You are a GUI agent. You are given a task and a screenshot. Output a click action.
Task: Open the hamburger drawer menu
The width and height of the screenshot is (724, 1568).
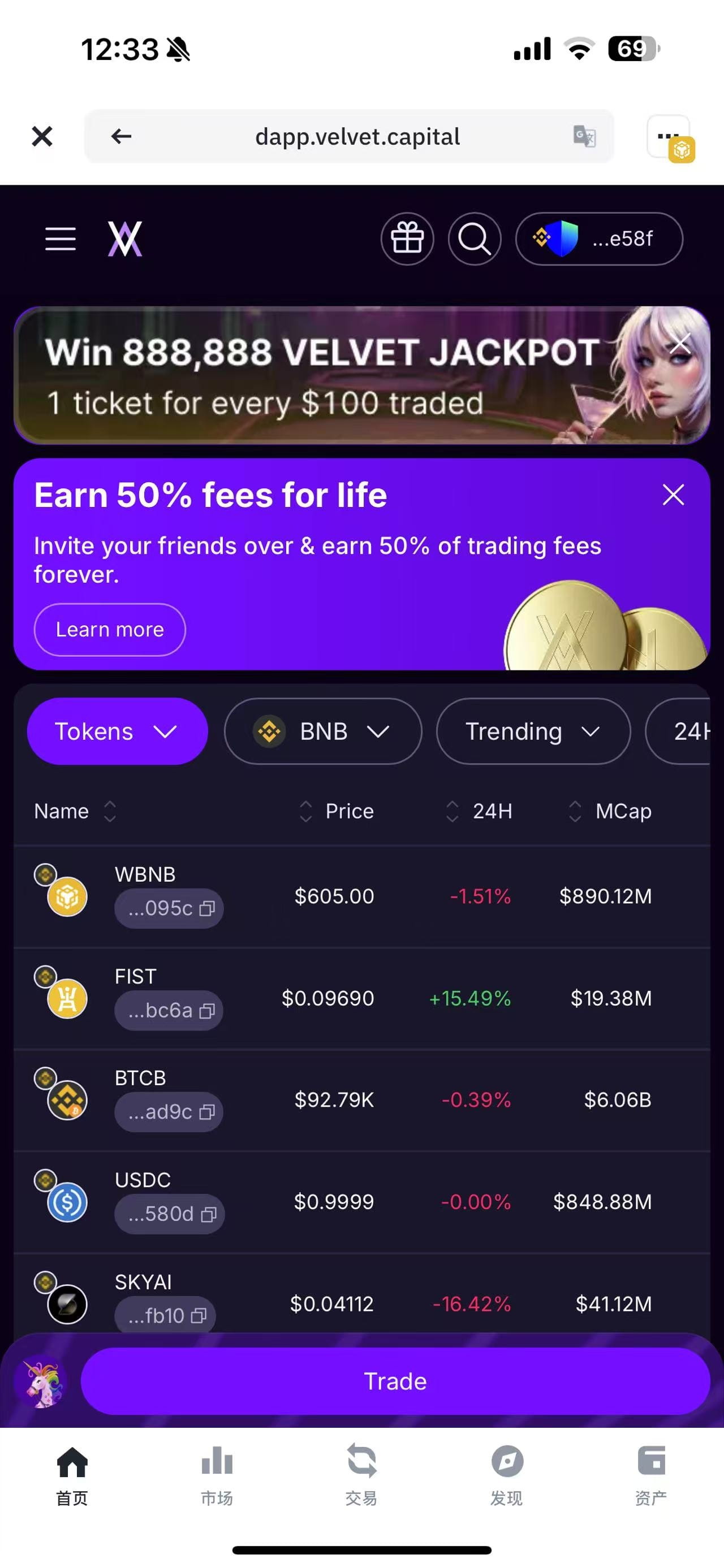point(61,239)
